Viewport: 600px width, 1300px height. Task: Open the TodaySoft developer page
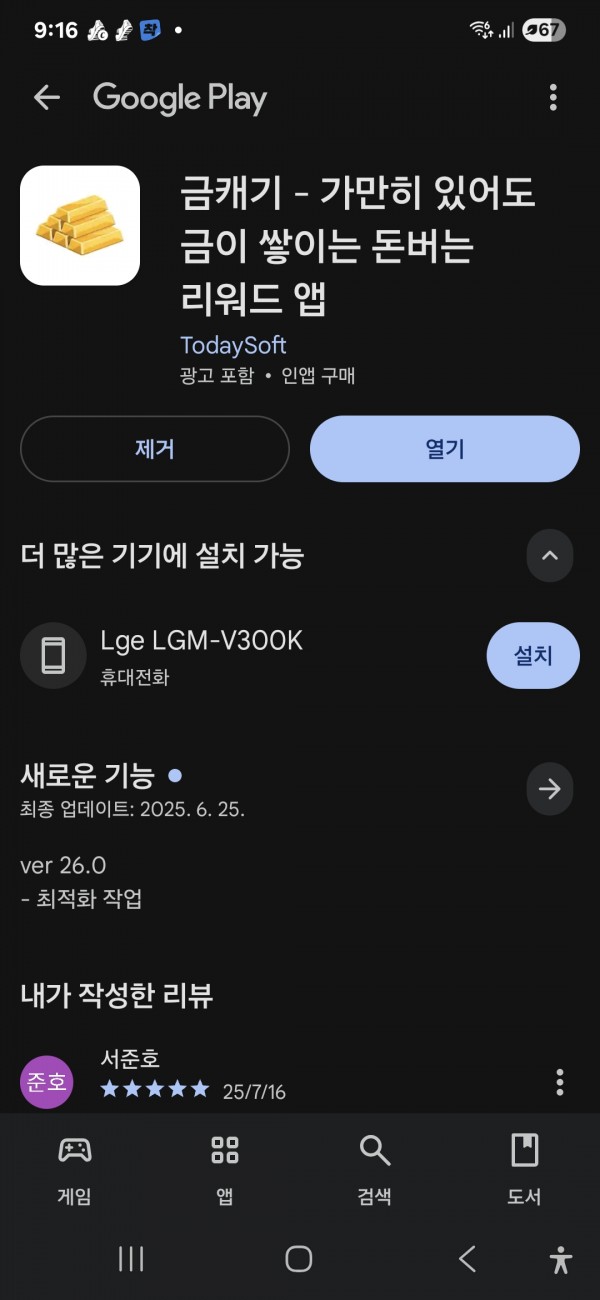click(233, 345)
